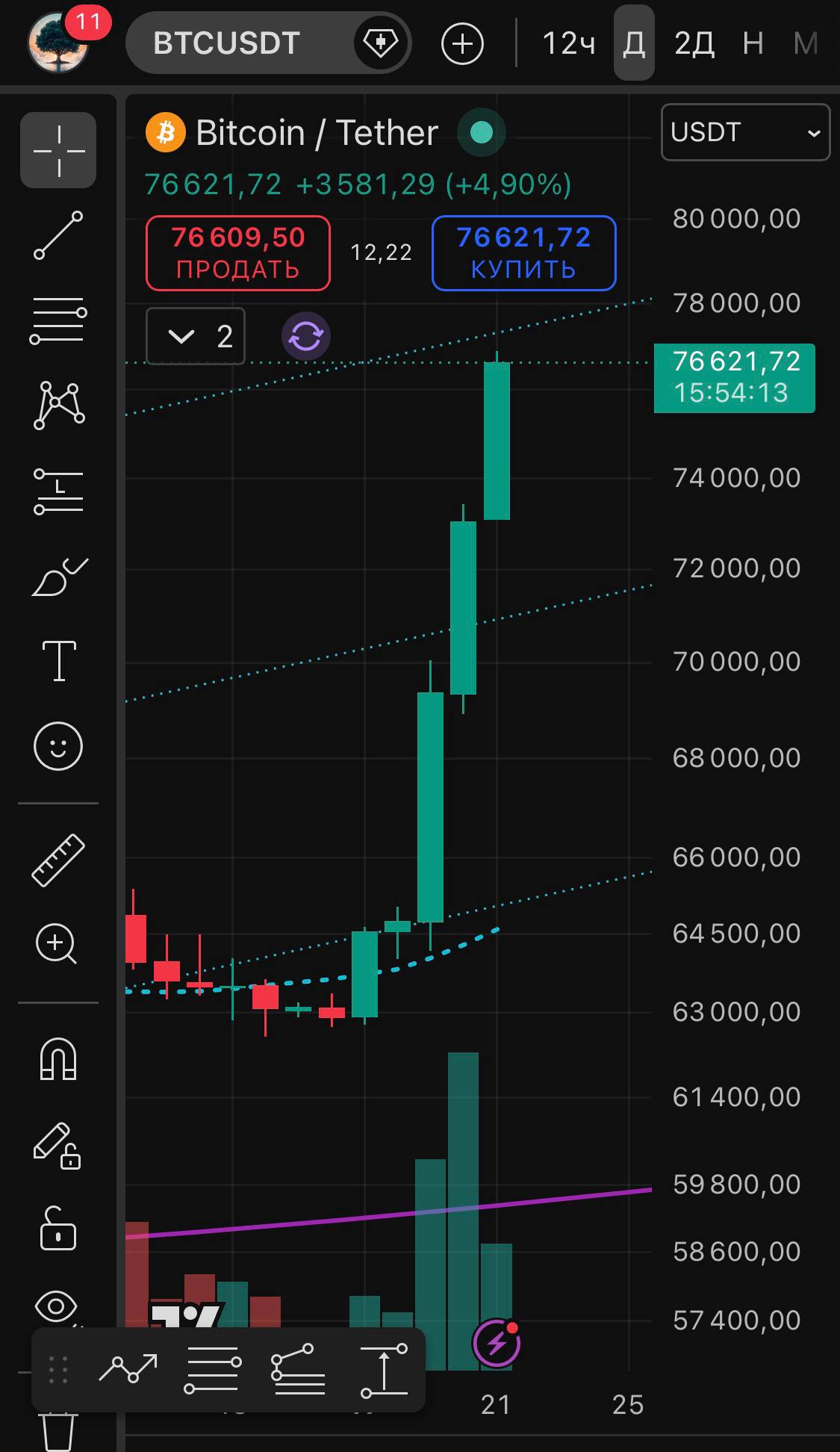Tap the zoom in magnifier tool

(x=57, y=944)
